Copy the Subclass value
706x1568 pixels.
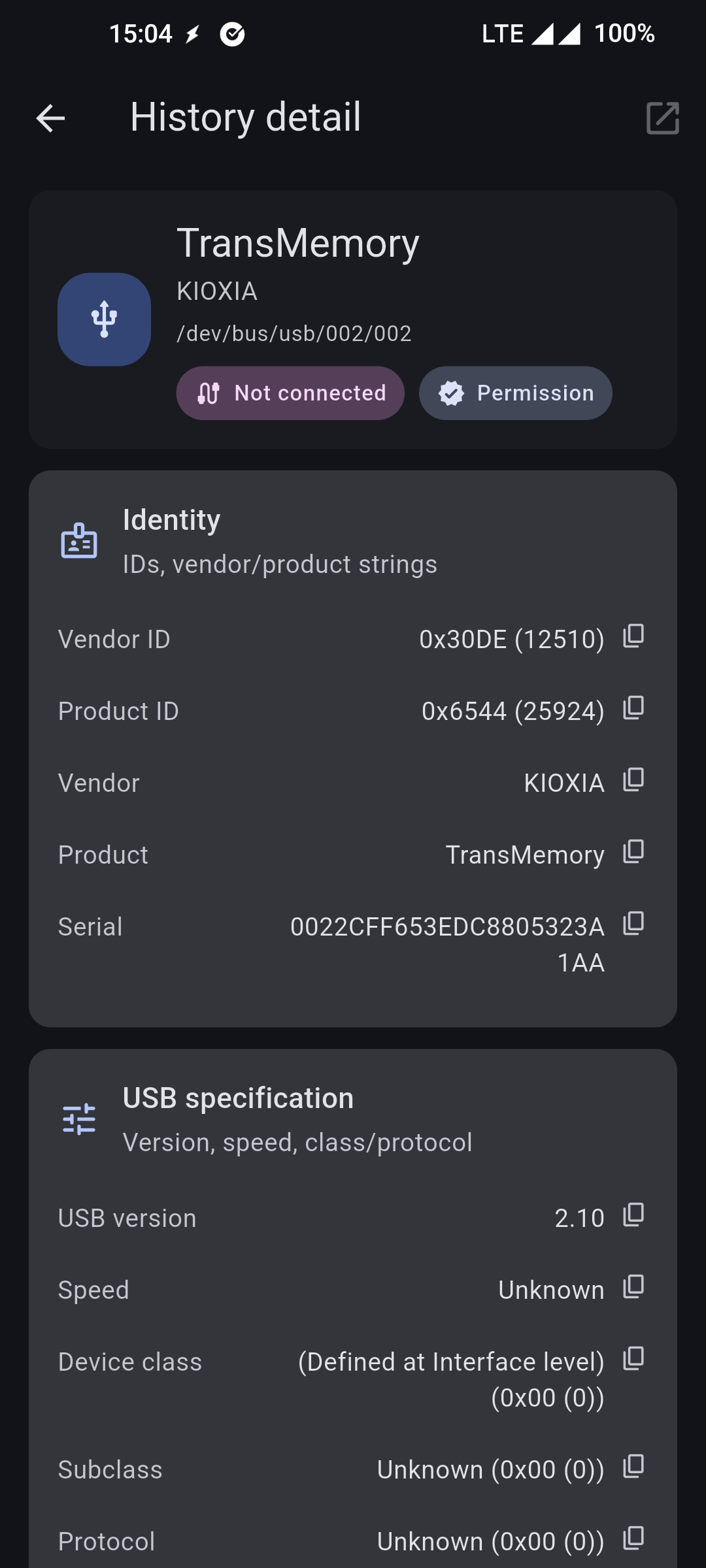[x=633, y=1467]
